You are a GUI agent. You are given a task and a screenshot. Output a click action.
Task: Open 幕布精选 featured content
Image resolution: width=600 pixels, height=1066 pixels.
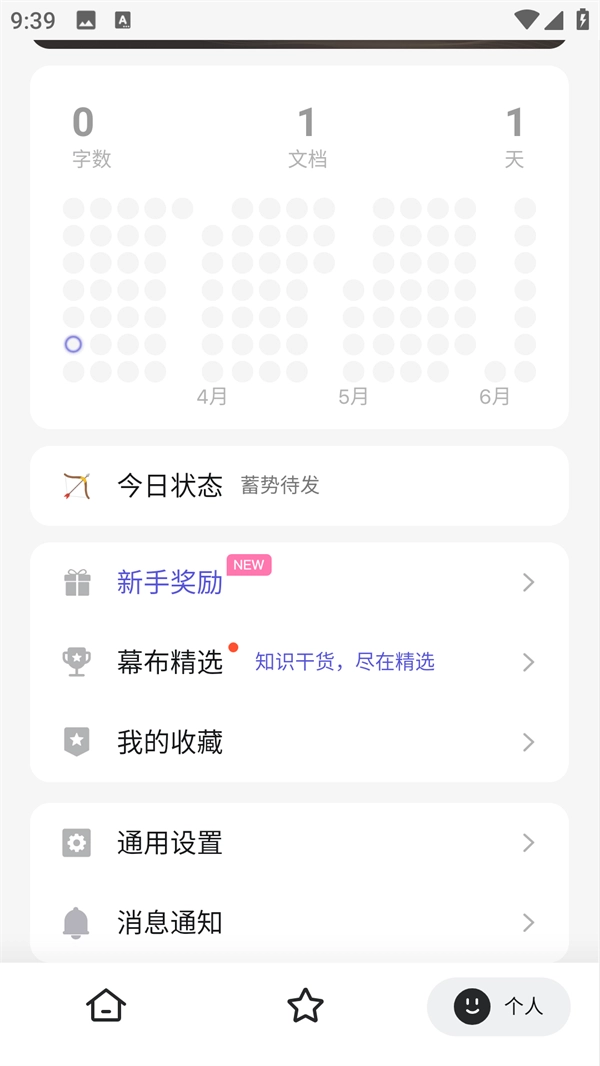(x=299, y=662)
